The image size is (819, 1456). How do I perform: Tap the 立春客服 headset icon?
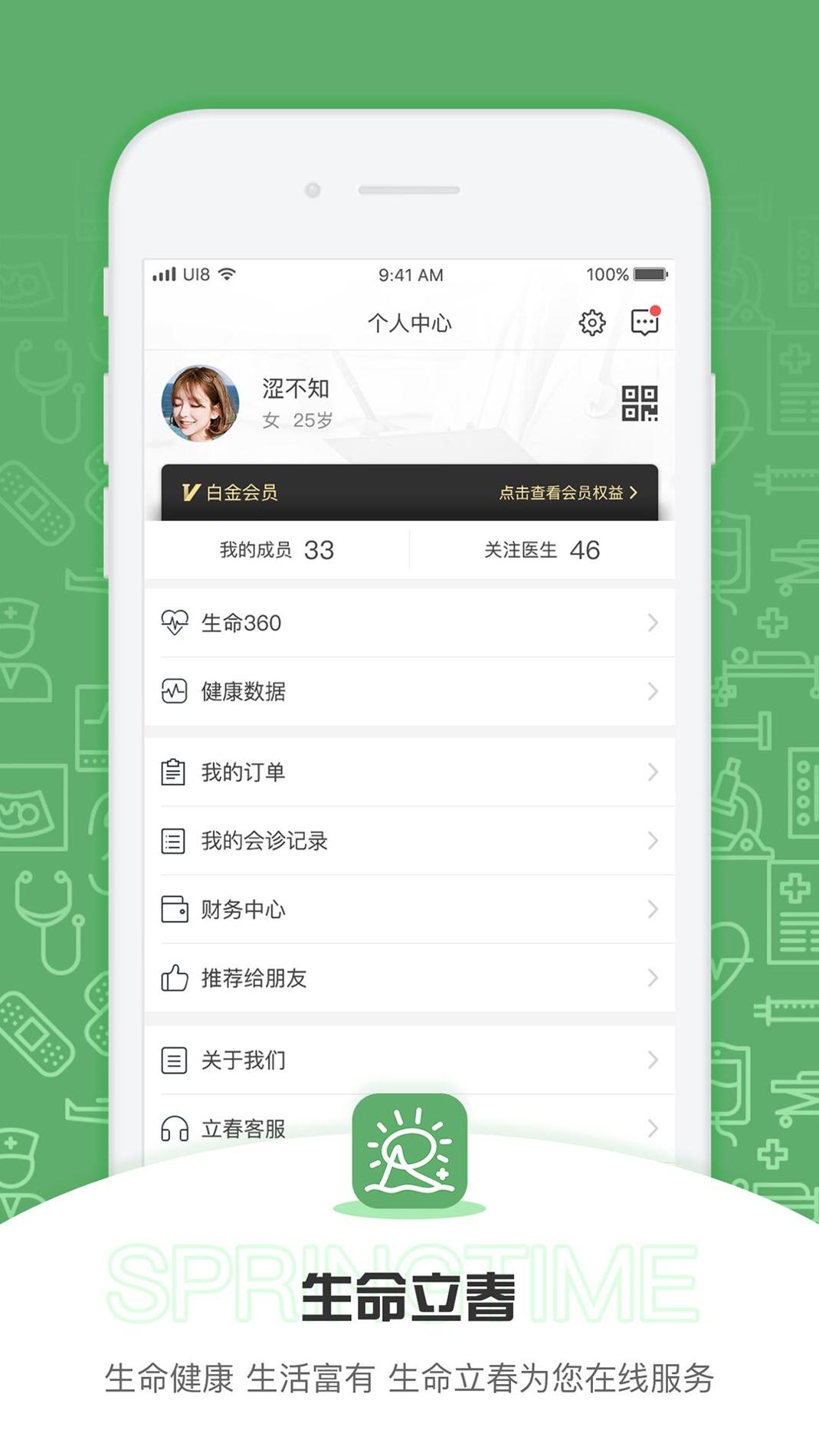point(175,1128)
